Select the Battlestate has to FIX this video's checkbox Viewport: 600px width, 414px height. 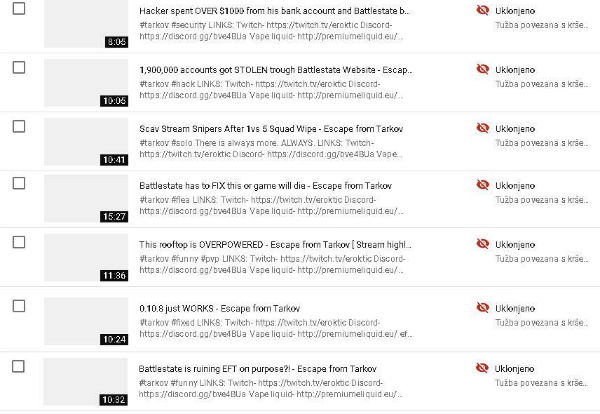pyautogui.click(x=19, y=183)
